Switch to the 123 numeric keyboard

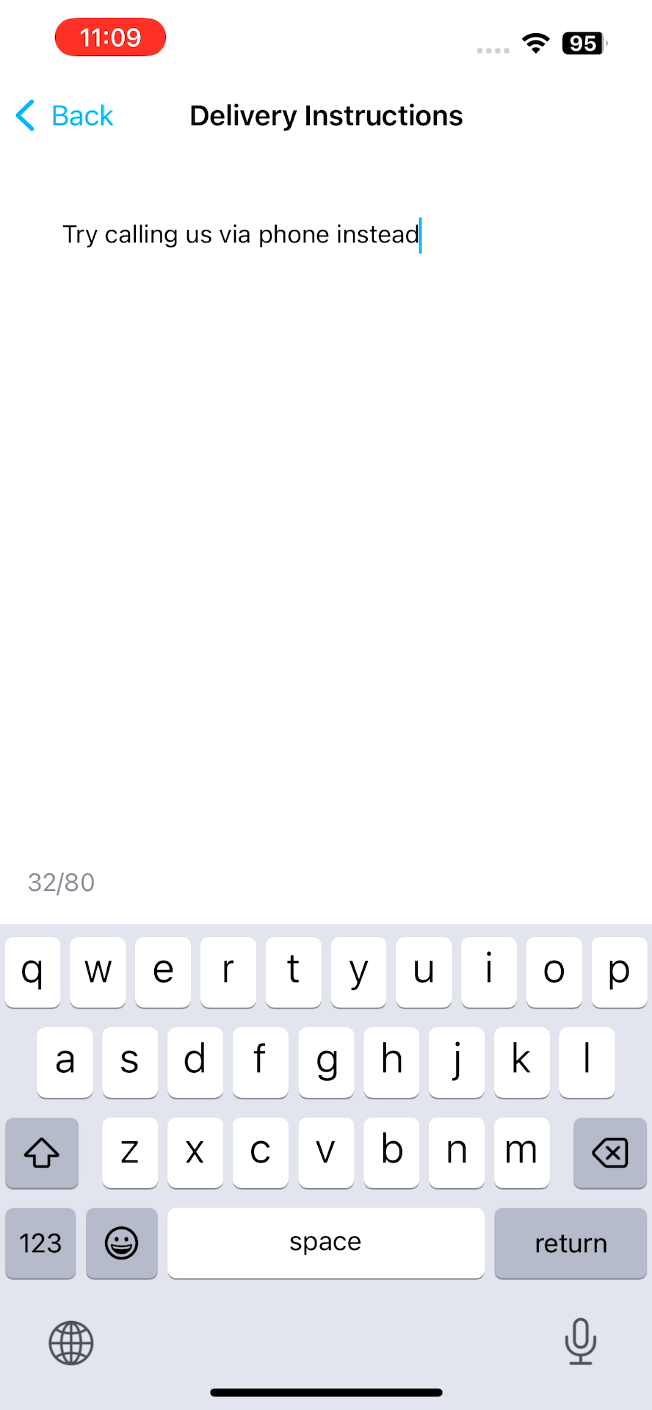(41, 1243)
